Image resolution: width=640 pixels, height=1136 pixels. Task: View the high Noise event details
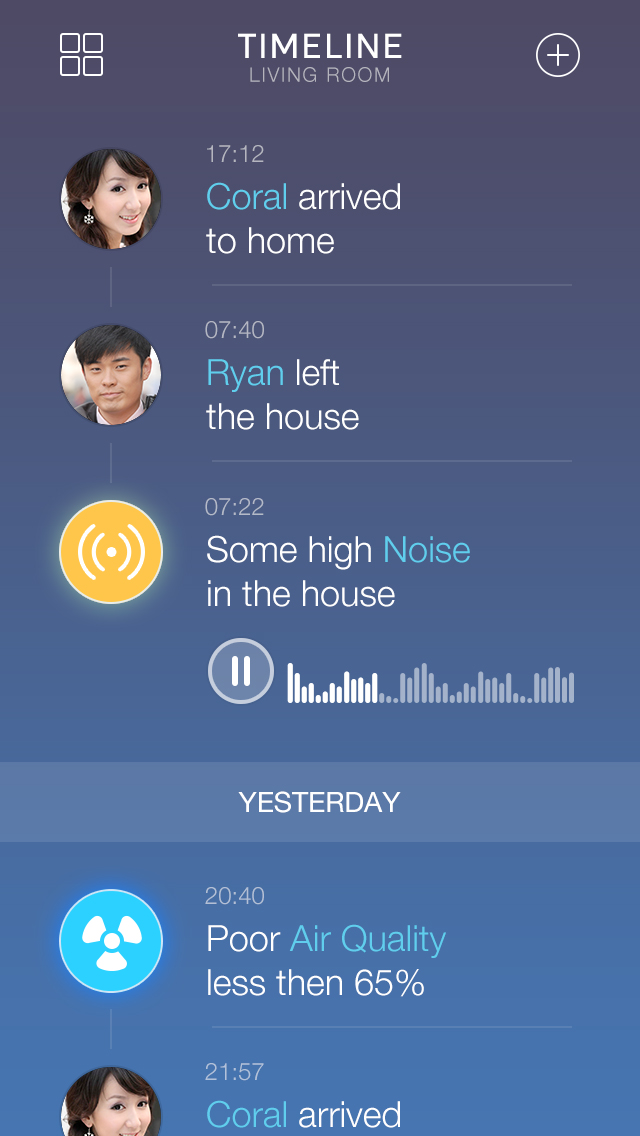point(337,571)
